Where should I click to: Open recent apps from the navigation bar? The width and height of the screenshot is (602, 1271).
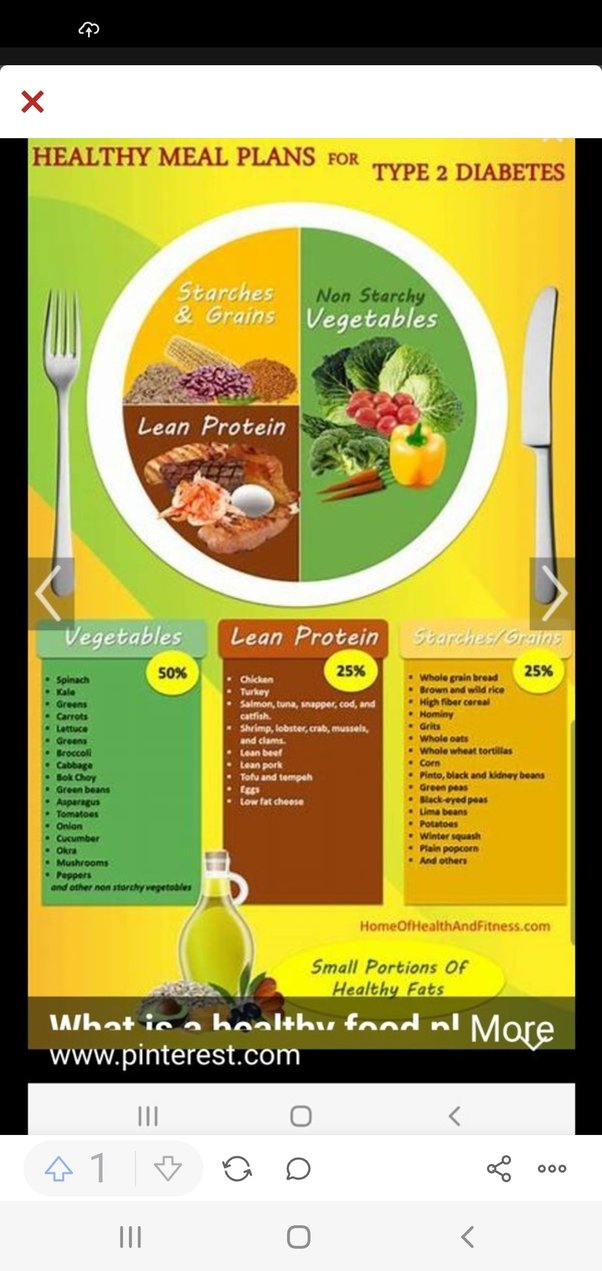click(x=130, y=1237)
